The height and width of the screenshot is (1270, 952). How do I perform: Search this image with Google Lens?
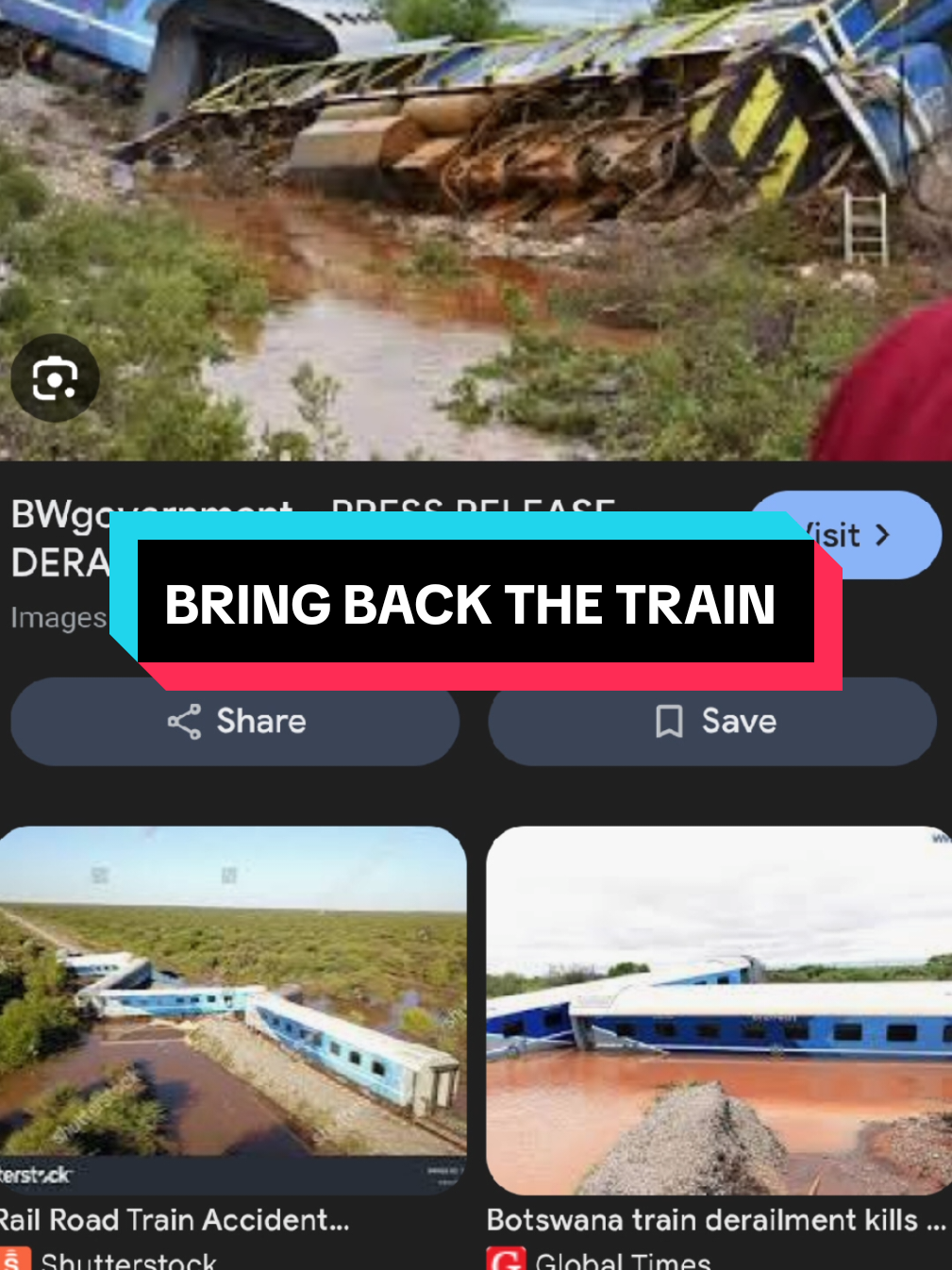55,378
